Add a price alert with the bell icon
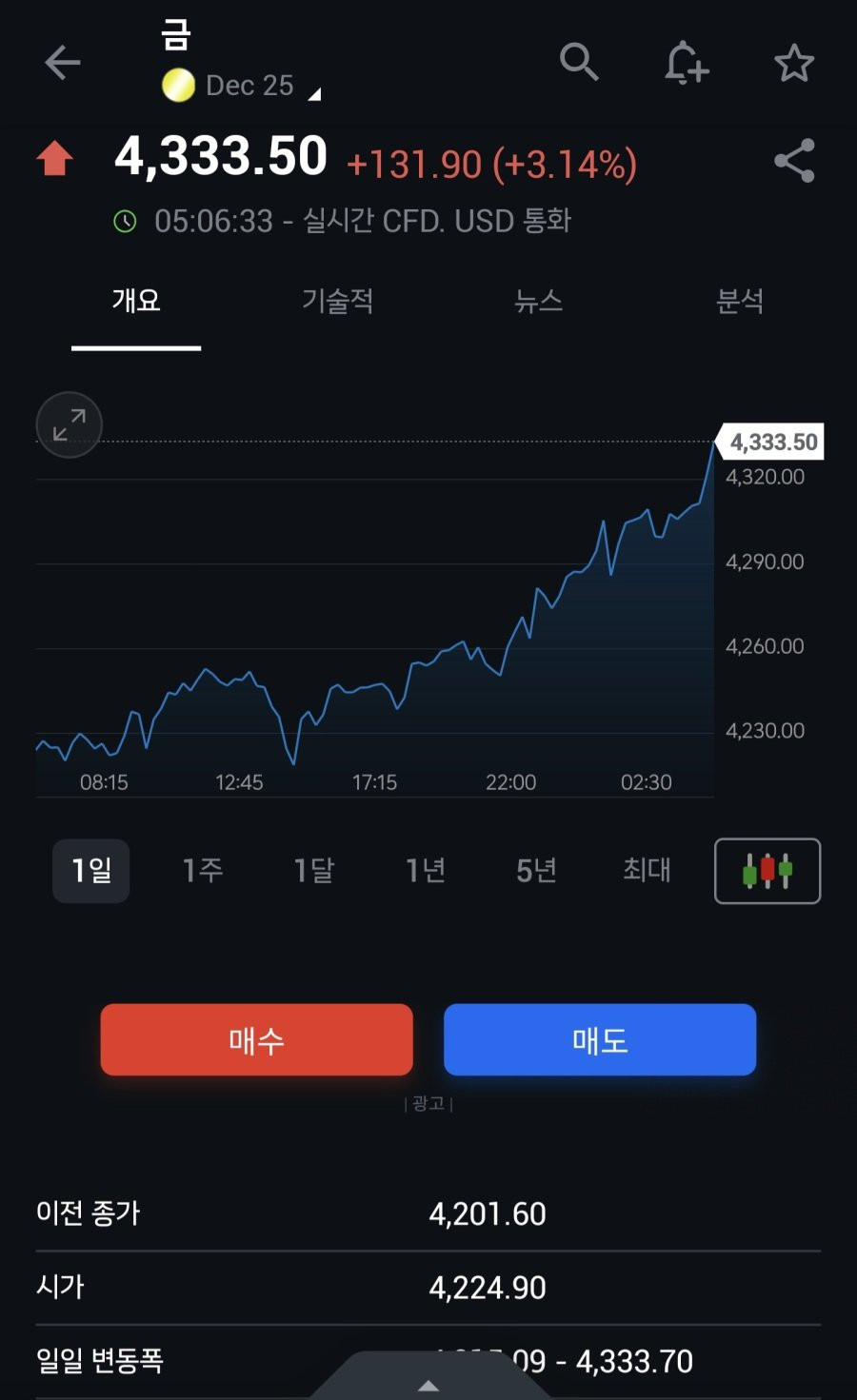Image resolution: width=857 pixels, height=1400 pixels. click(686, 63)
